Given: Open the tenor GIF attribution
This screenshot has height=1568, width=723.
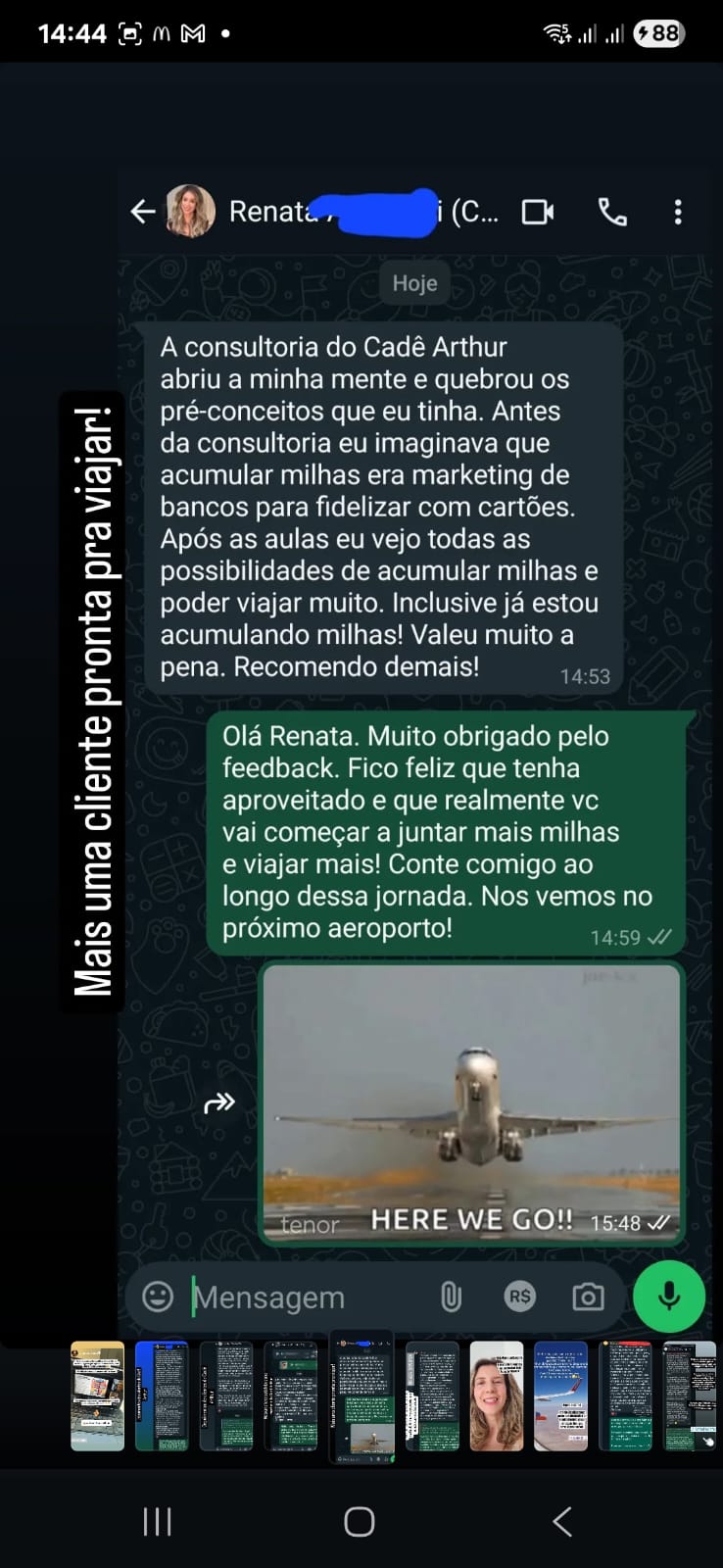Looking at the screenshot, I should (x=309, y=1224).
